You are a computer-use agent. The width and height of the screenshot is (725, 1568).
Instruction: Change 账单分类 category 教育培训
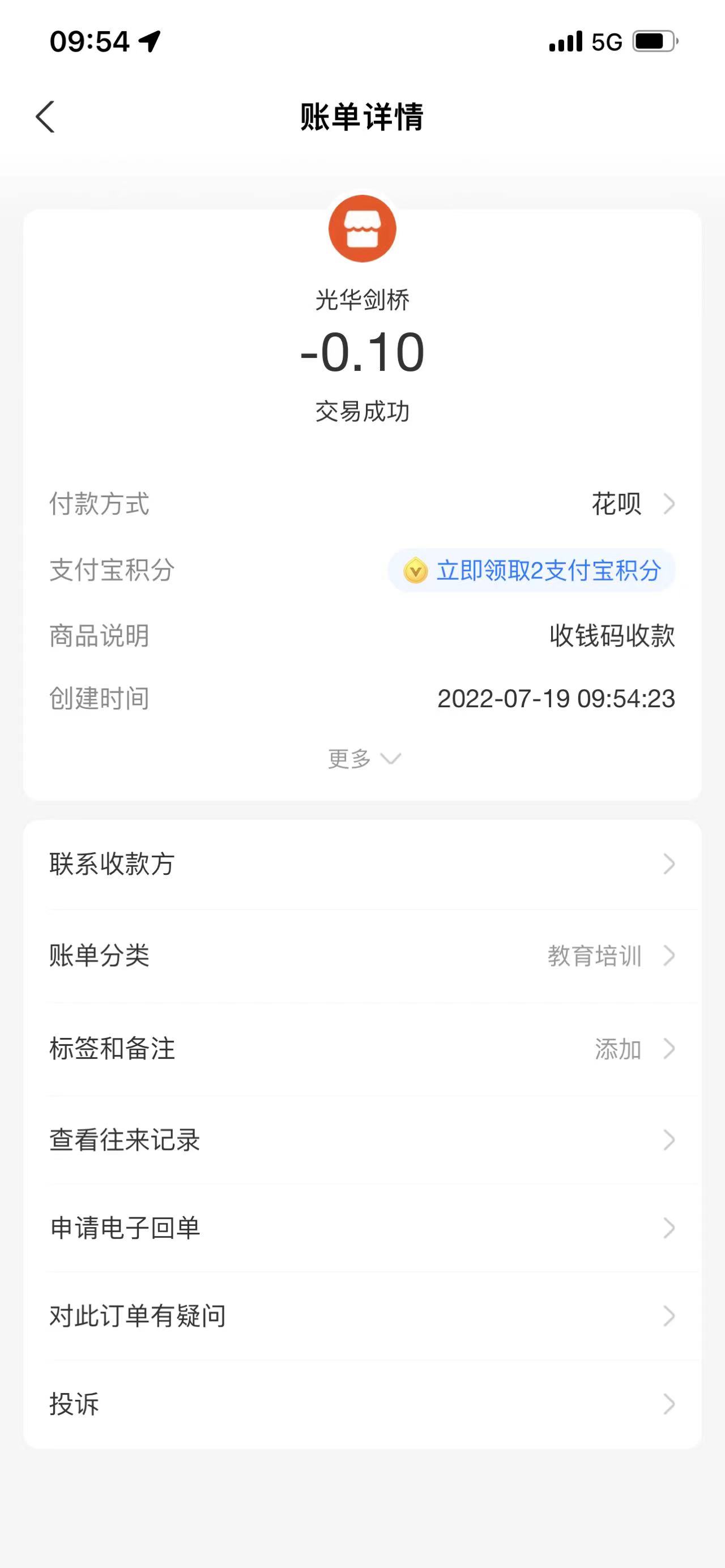coord(362,956)
